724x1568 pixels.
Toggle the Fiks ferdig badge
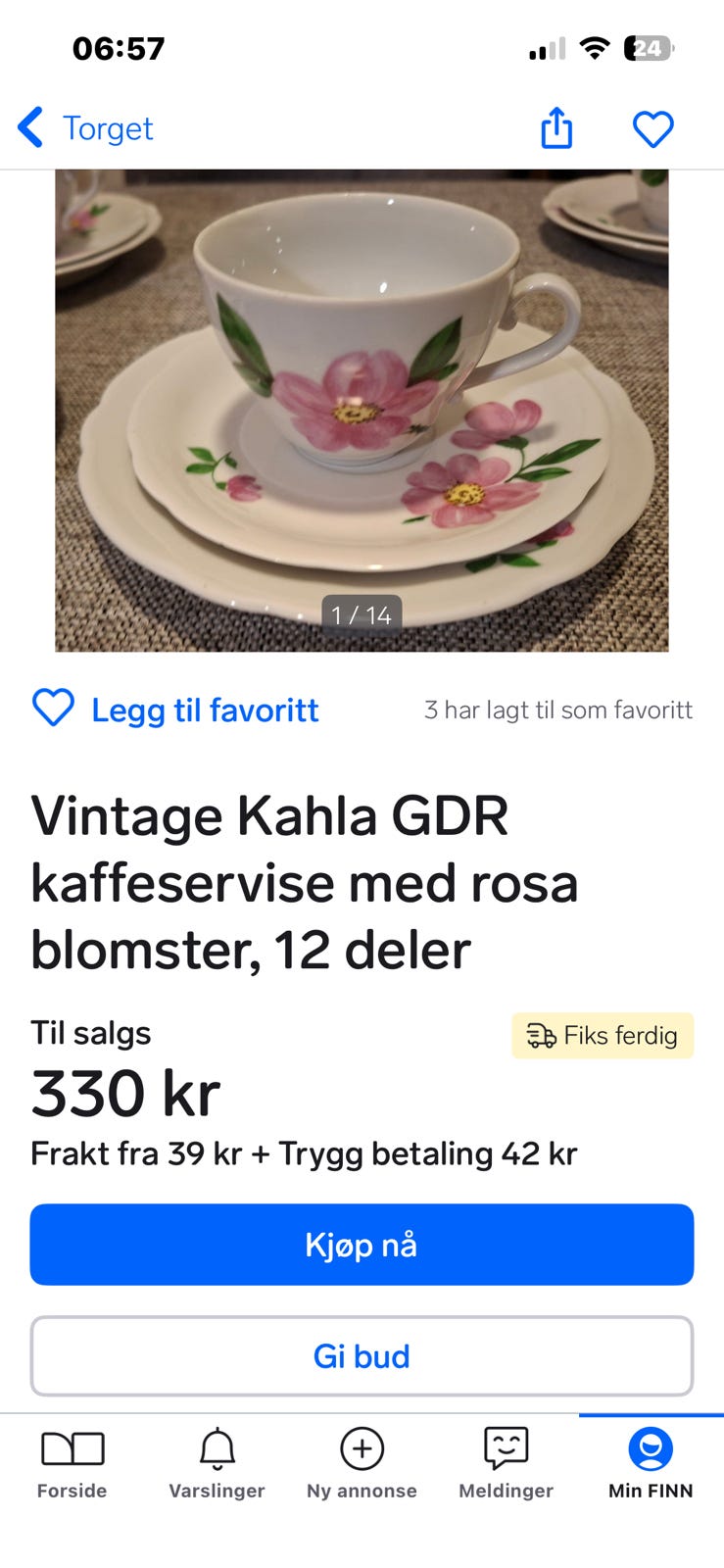pyautogui.click(x=603, y=1035)
